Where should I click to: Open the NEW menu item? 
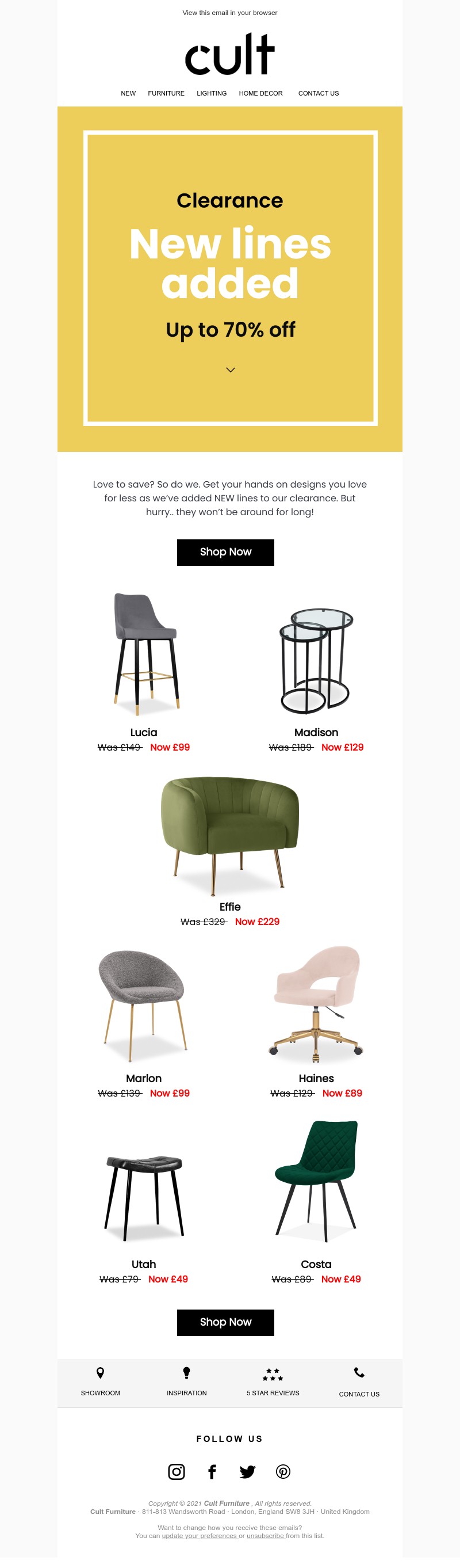(x=128, y=93)
